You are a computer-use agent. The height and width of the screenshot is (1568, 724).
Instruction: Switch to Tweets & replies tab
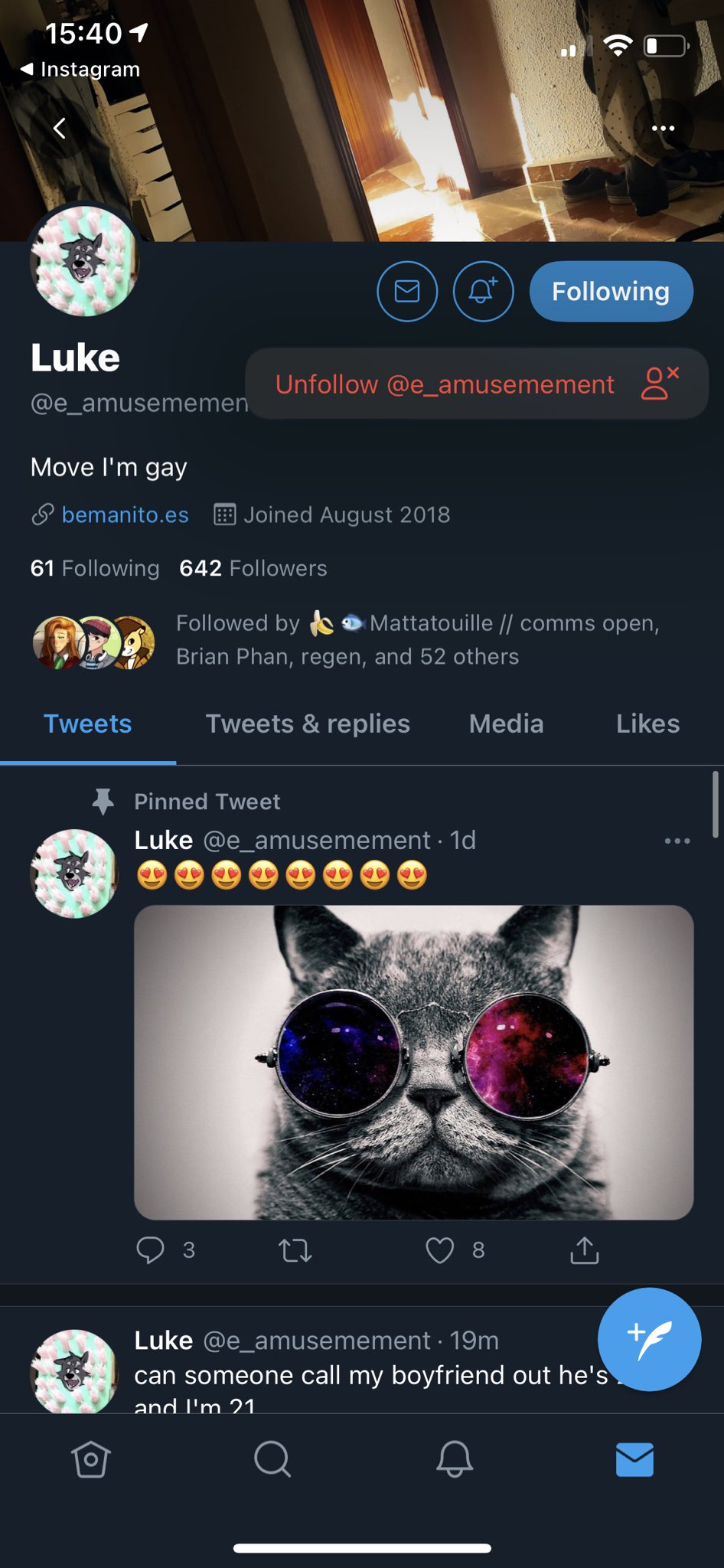click(308, 724)
